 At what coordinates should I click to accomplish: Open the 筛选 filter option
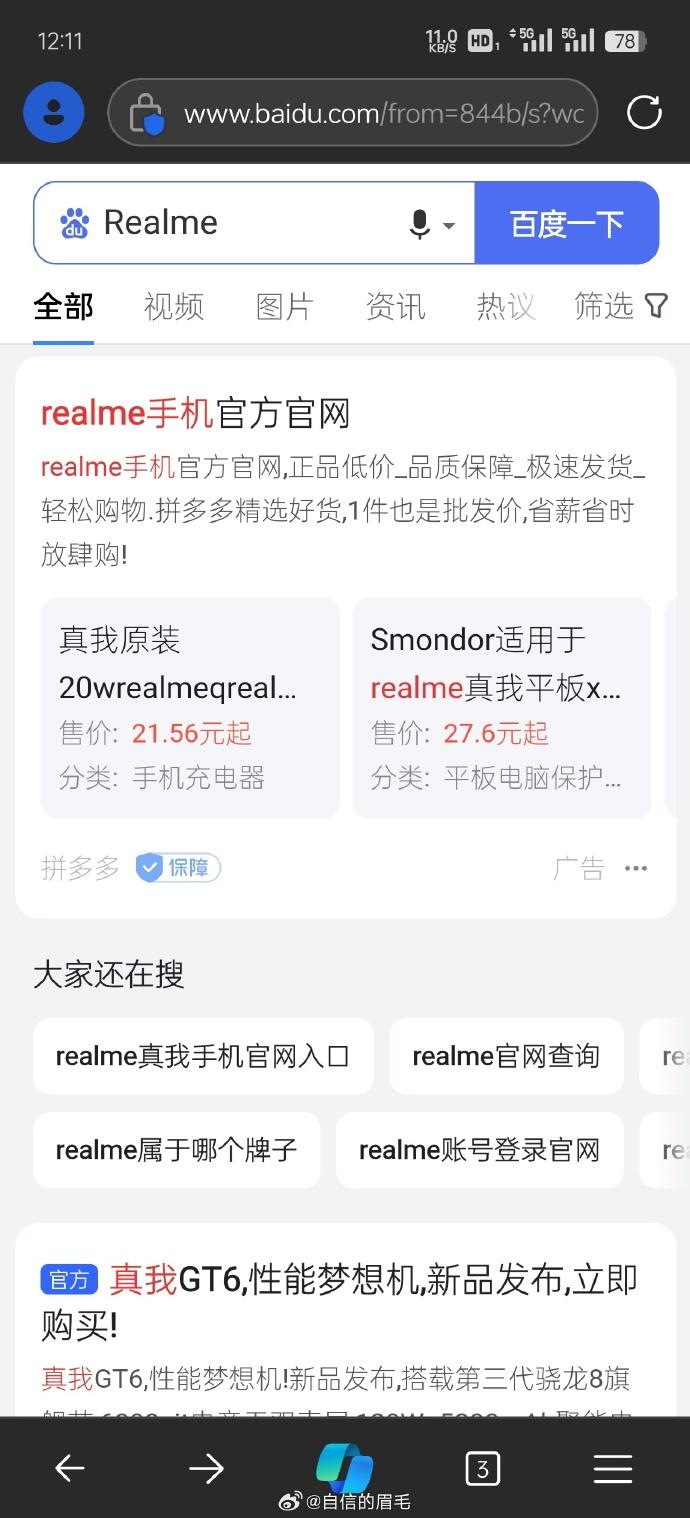[620, 306]
